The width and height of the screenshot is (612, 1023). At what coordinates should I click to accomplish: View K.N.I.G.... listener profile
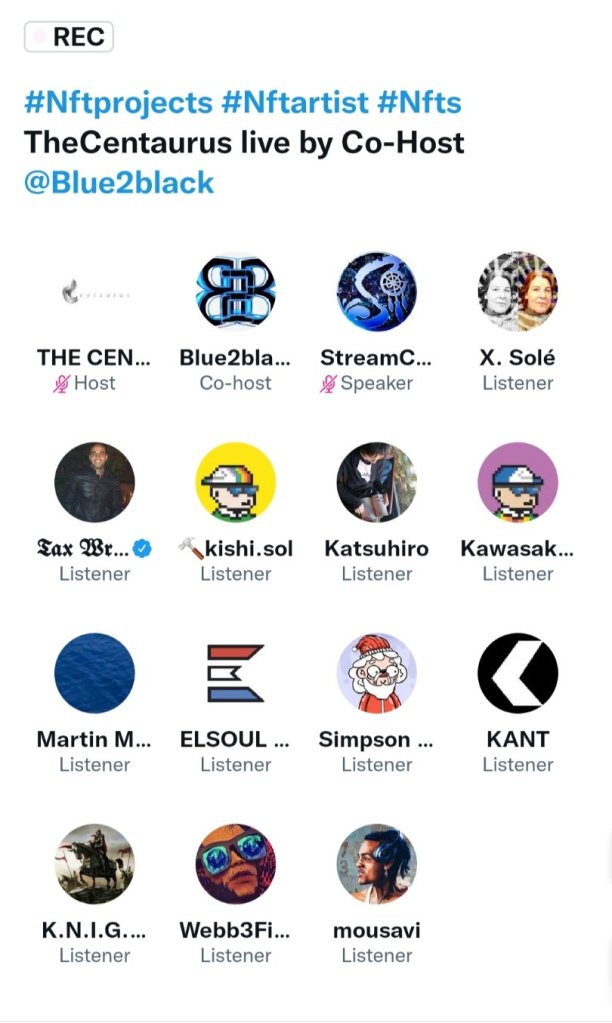(95, 864)
